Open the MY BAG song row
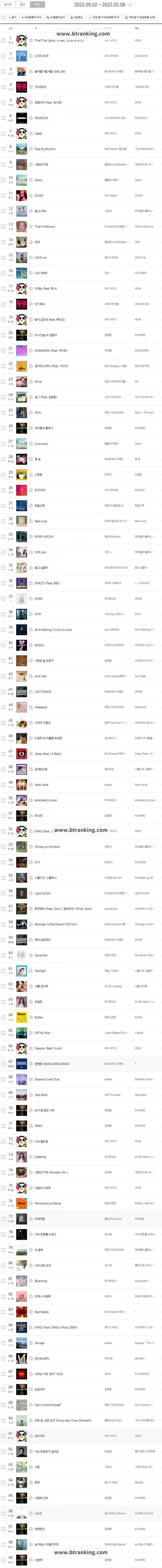The height and width of the screenshot is (1568, 162). (x=39, y=304)
